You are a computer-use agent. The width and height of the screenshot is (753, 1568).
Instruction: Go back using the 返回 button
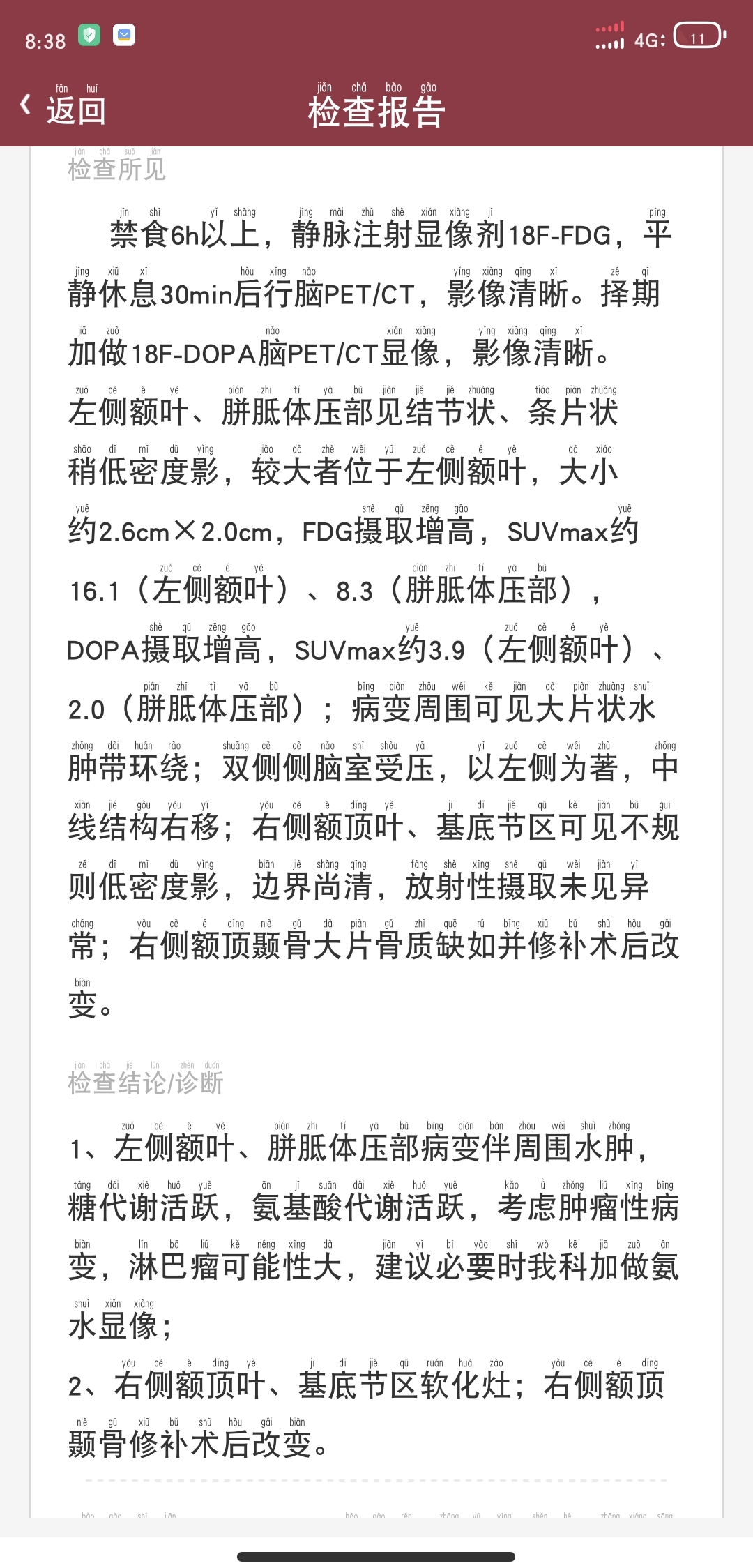(63, 106)
